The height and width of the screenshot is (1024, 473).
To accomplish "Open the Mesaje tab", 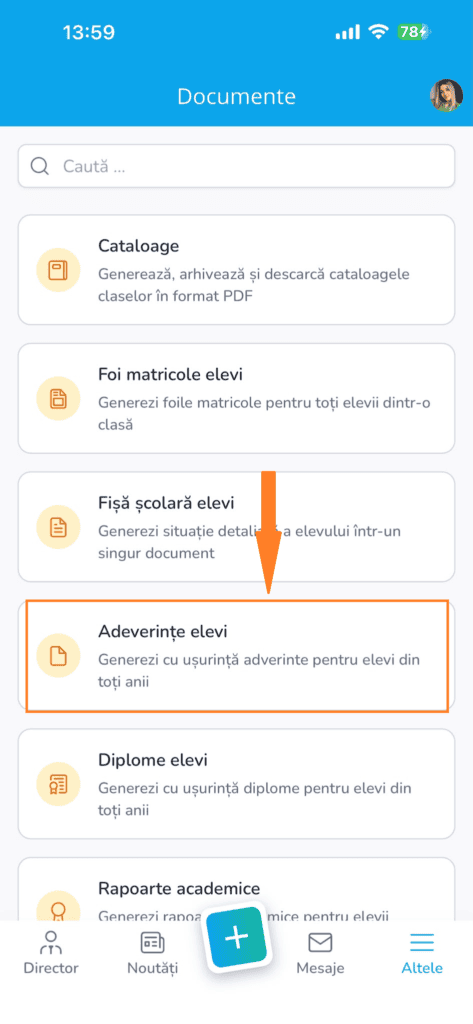I will coord(320,953).
